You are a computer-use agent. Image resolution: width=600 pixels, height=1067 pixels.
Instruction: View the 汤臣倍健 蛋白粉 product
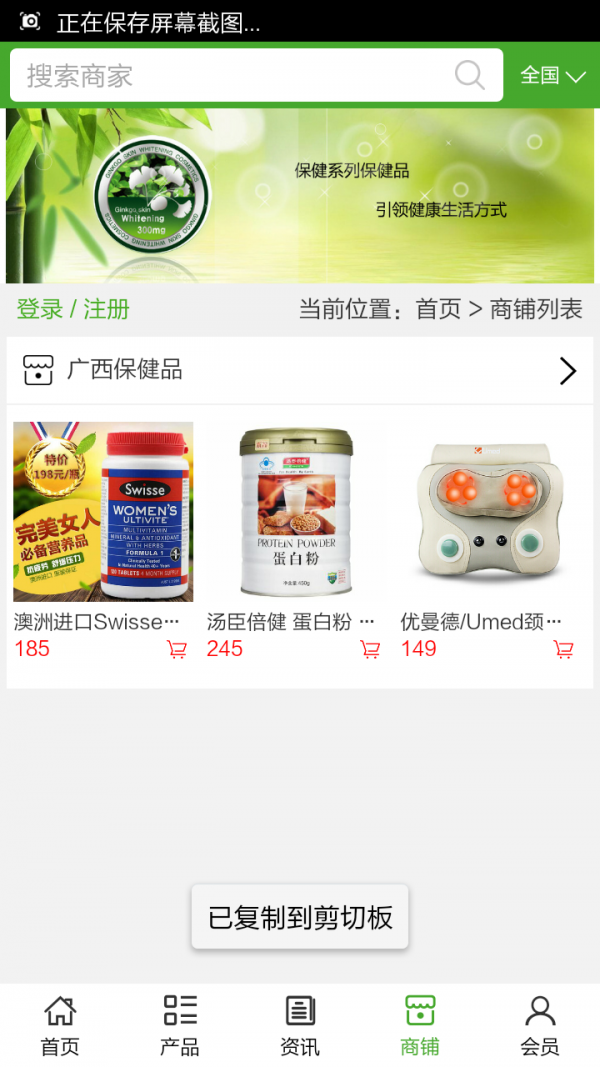[297, 512]
